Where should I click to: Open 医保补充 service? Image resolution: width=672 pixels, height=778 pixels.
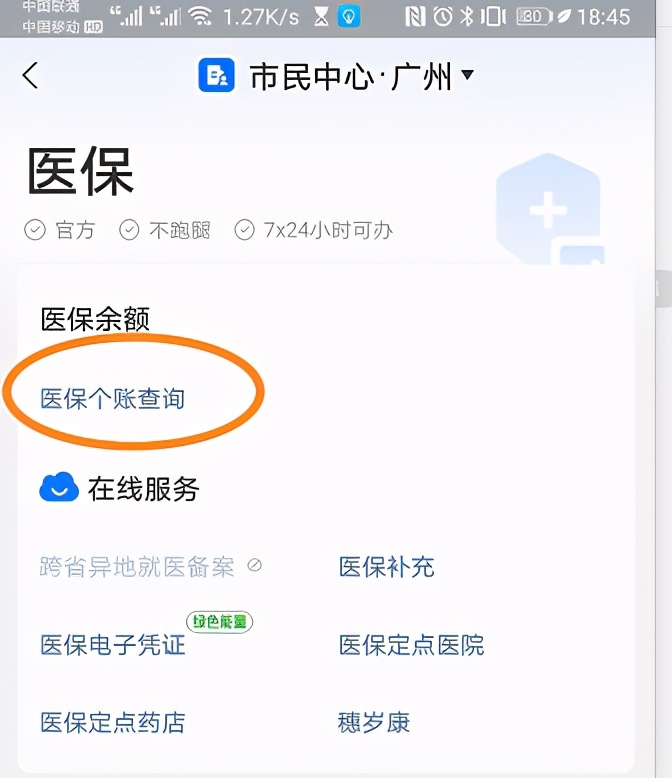pos(387,567)
